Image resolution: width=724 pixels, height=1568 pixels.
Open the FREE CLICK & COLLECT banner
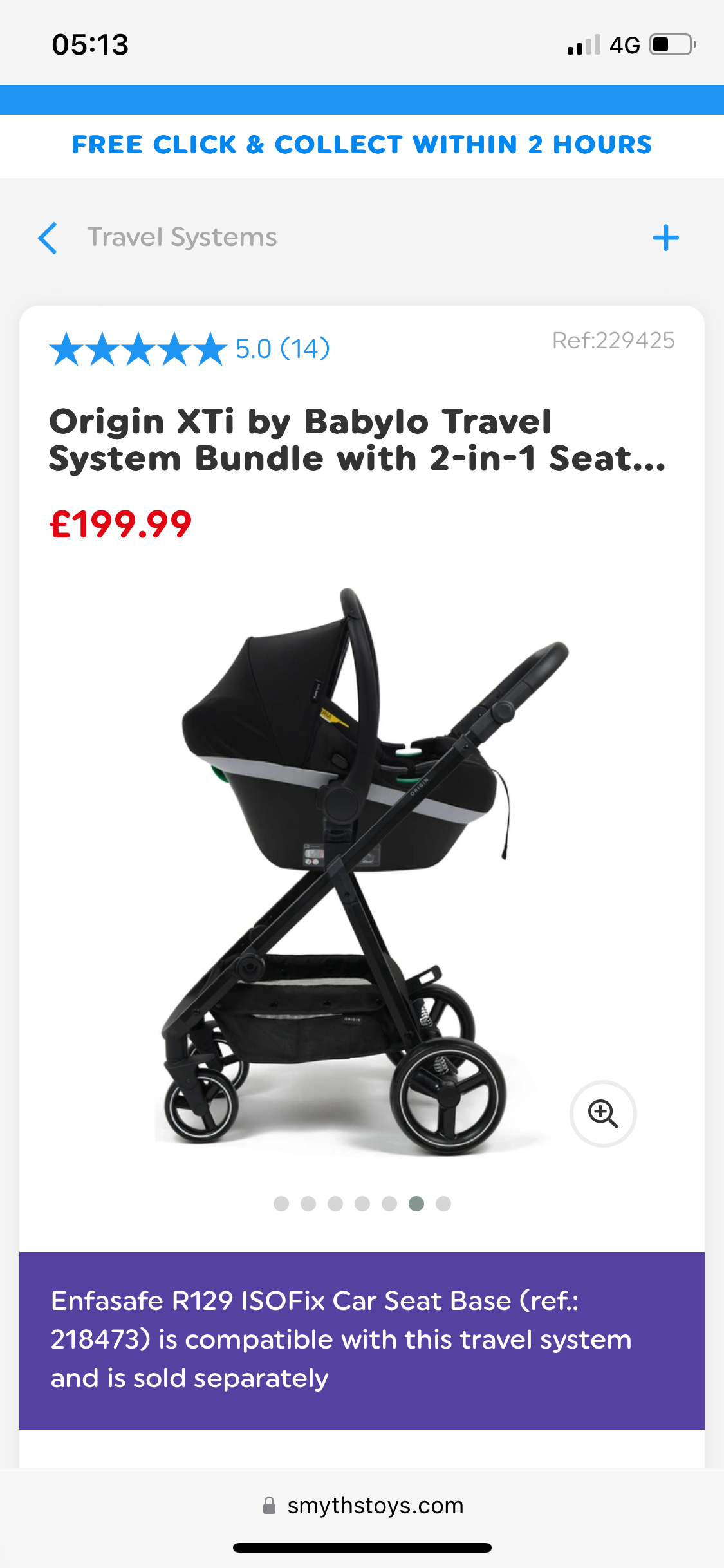[362, 145]
